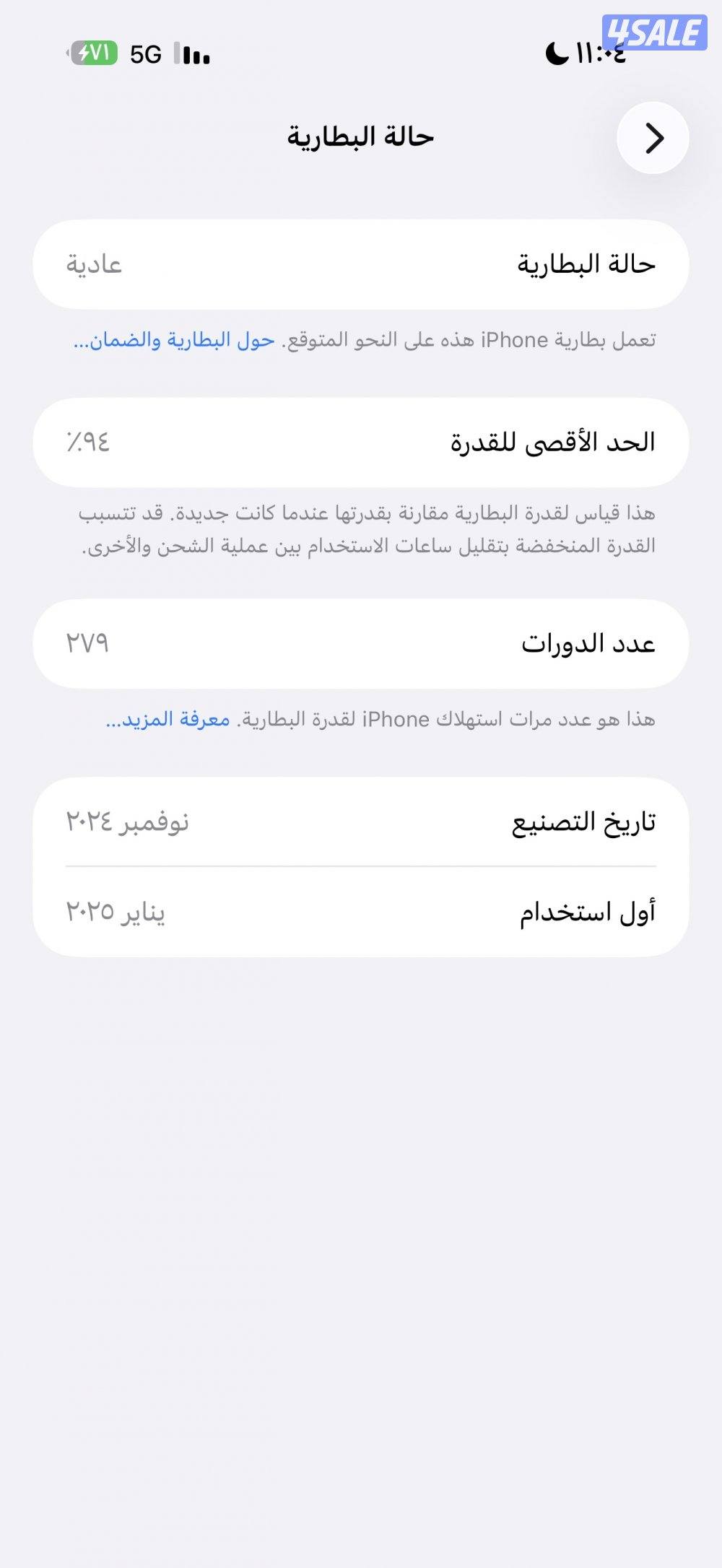Select the حالة البطارية page title
Screen dimensions: 722x1568
[360, 136]
